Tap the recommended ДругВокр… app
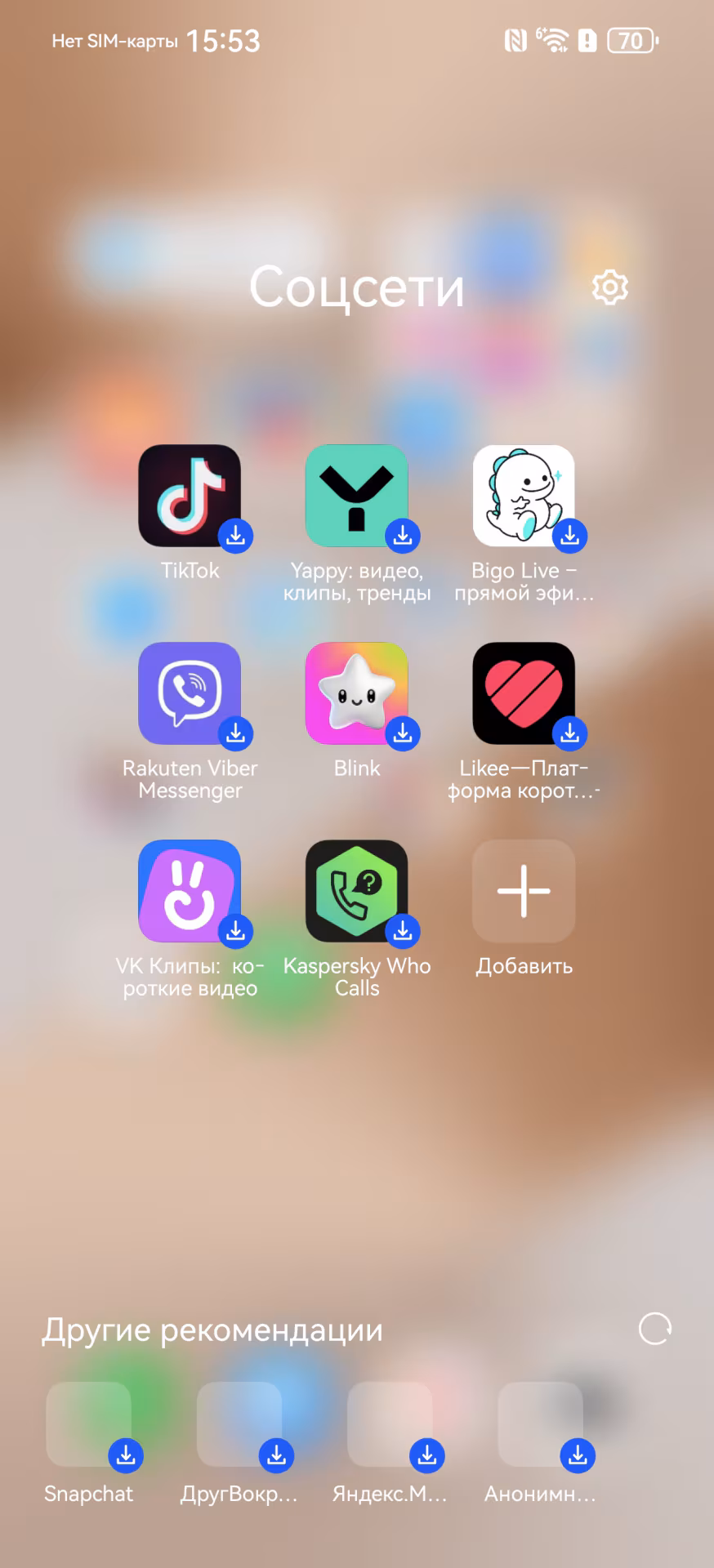 pyautogui.click(x=239, y=1424)
